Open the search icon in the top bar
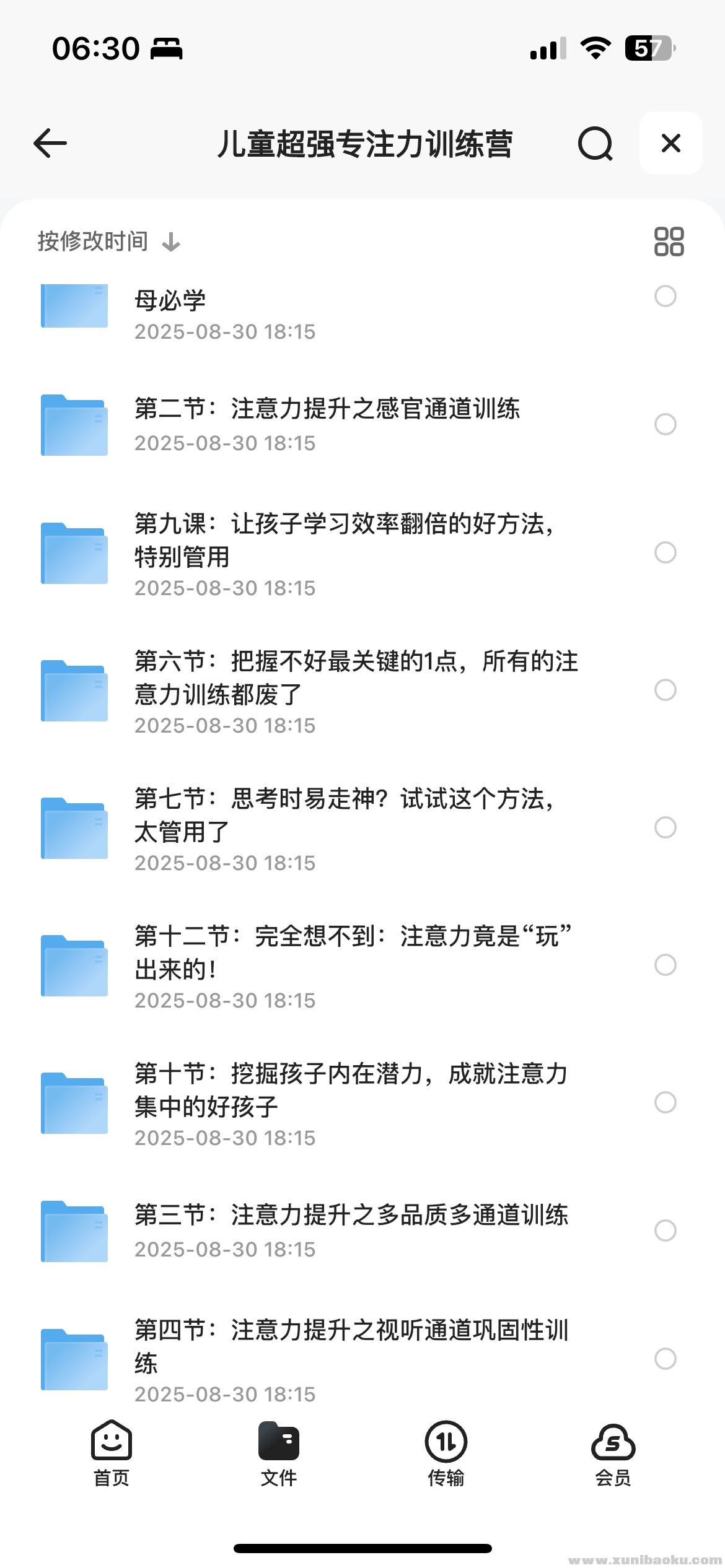 point(594,143)
